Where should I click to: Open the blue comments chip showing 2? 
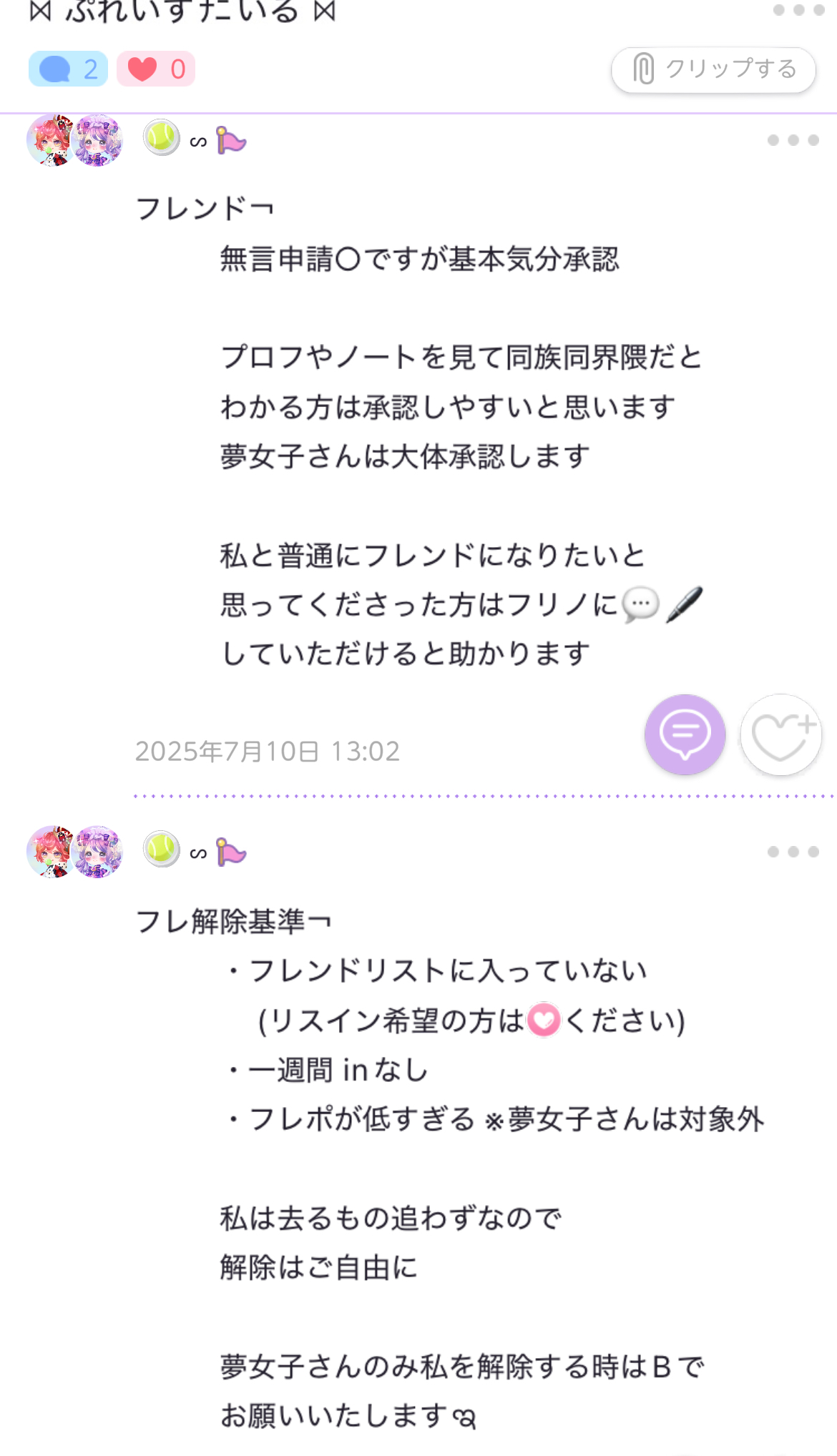(x=68, y=69)
